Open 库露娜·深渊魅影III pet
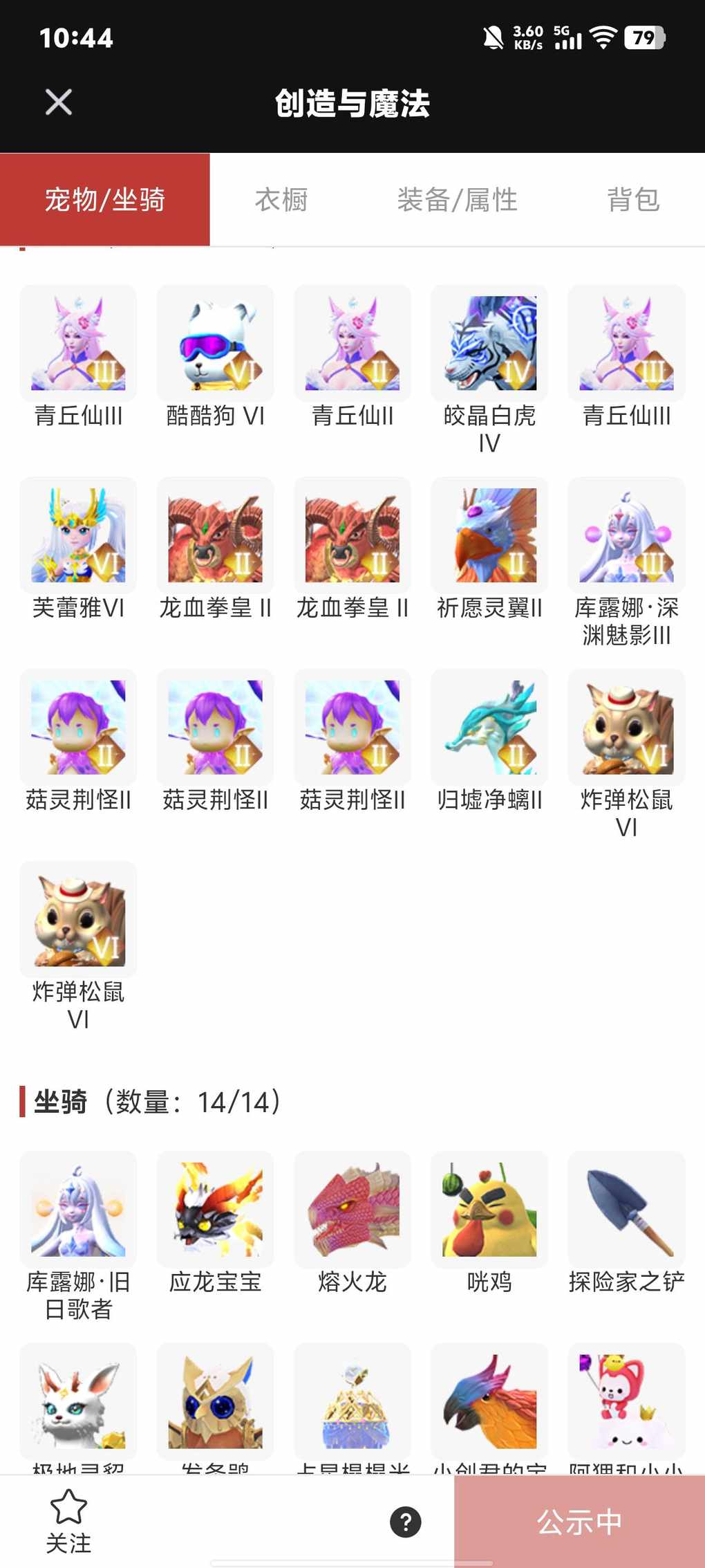705x1568 pixels. click(626, 535)
